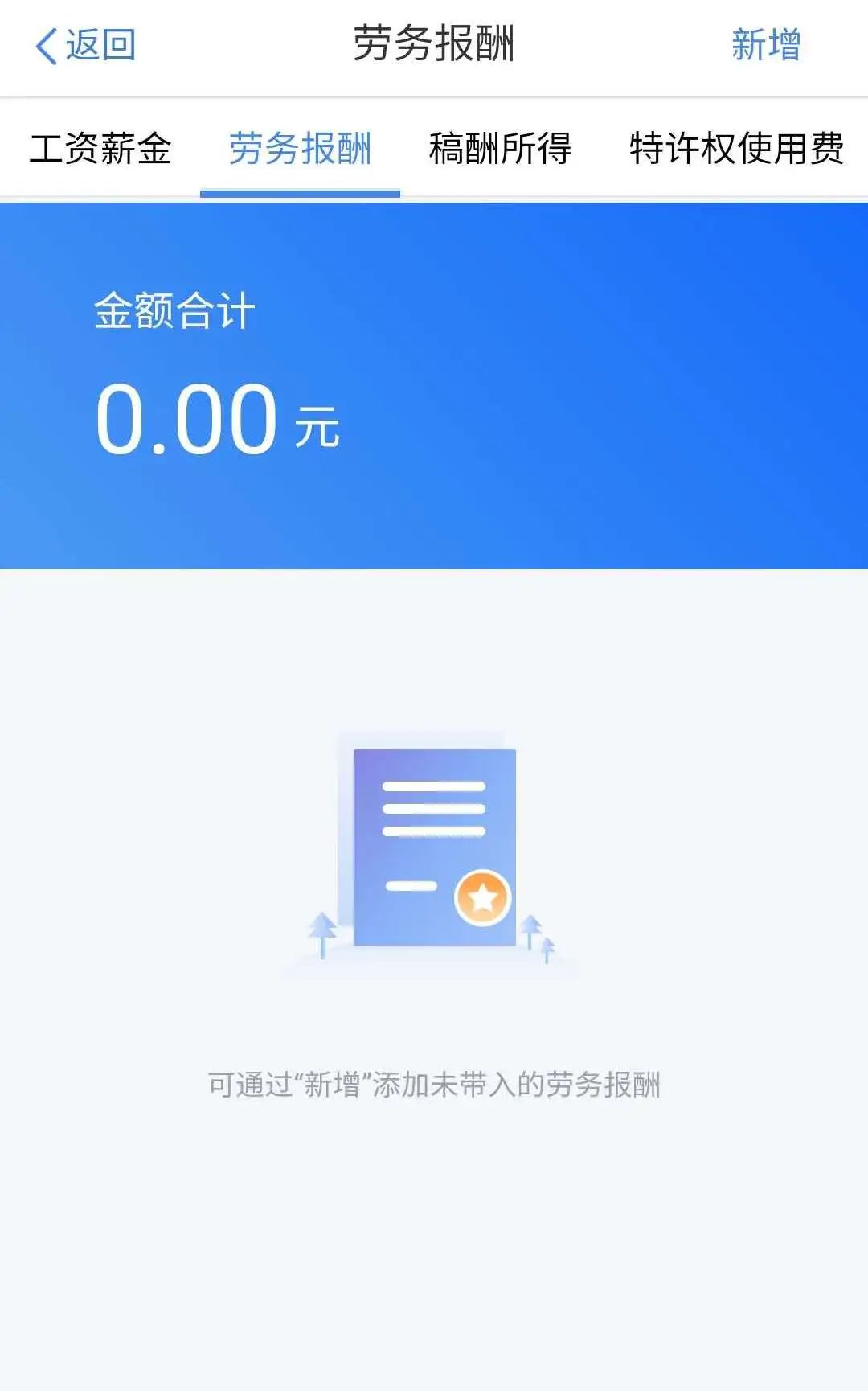Go back using the 返回 button
The width and height of the screenshot is (868, 1391).
pyautogui.click(x=84, y=45)
